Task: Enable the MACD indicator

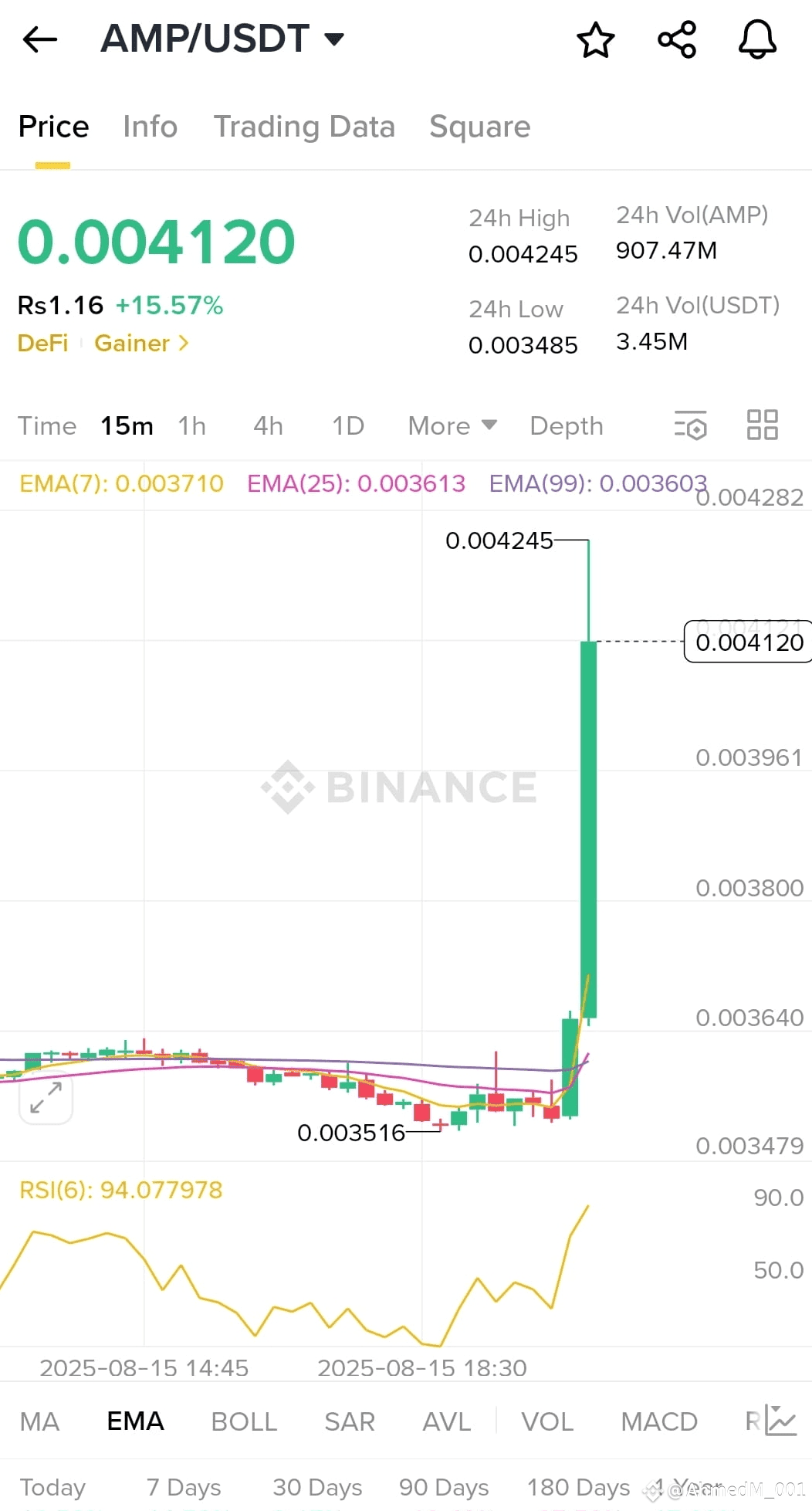Action: point(659,1421)
